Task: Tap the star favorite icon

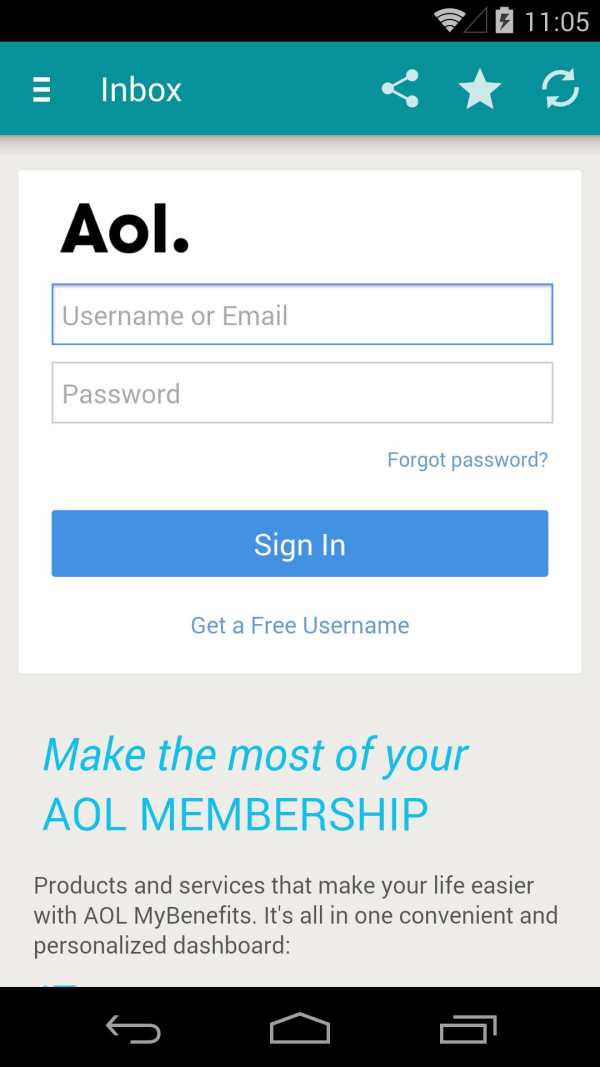Action: coord(480,88)
